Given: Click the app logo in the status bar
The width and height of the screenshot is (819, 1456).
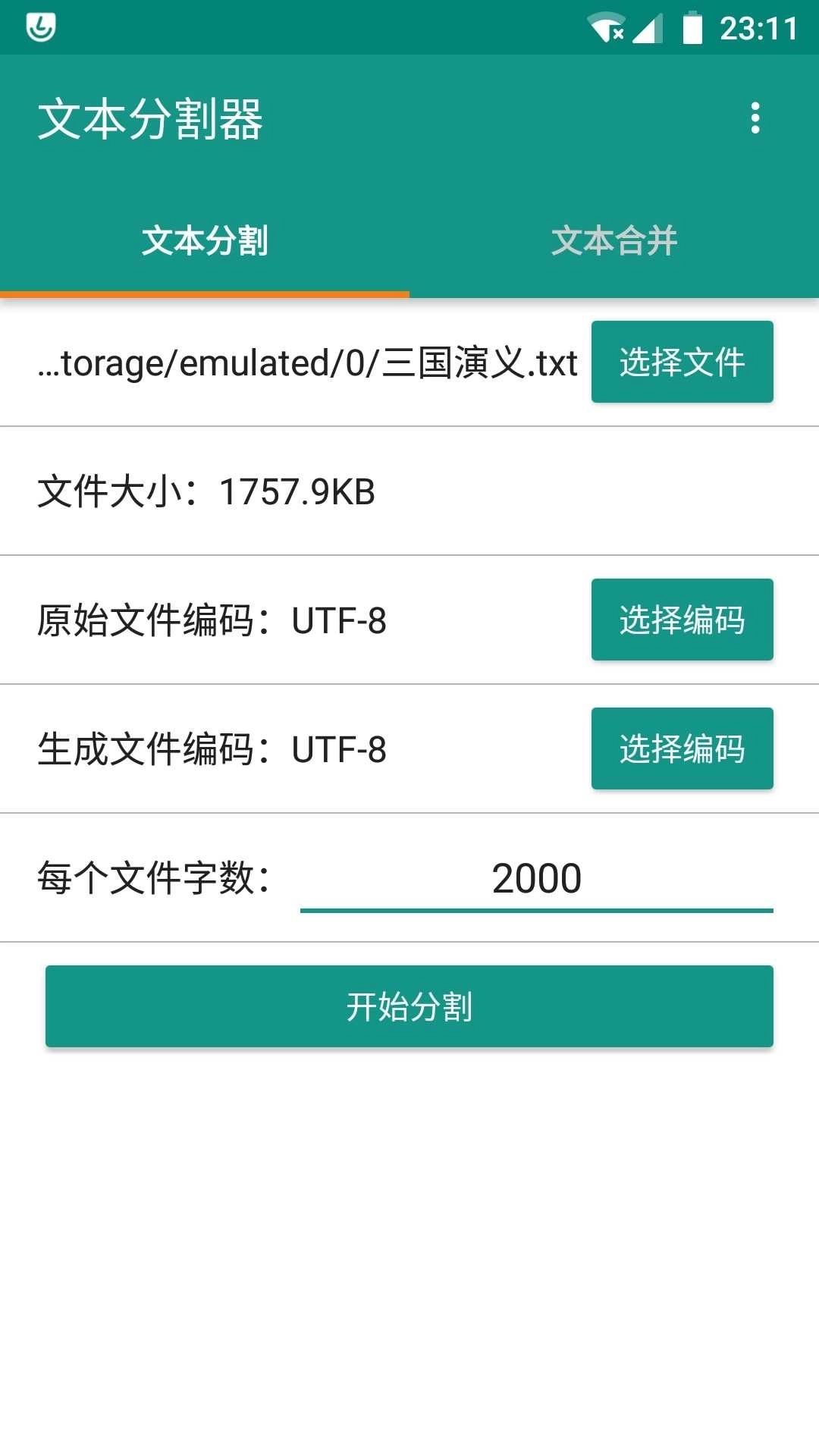Looking at the screenshot, I should [x=42, y=27].
